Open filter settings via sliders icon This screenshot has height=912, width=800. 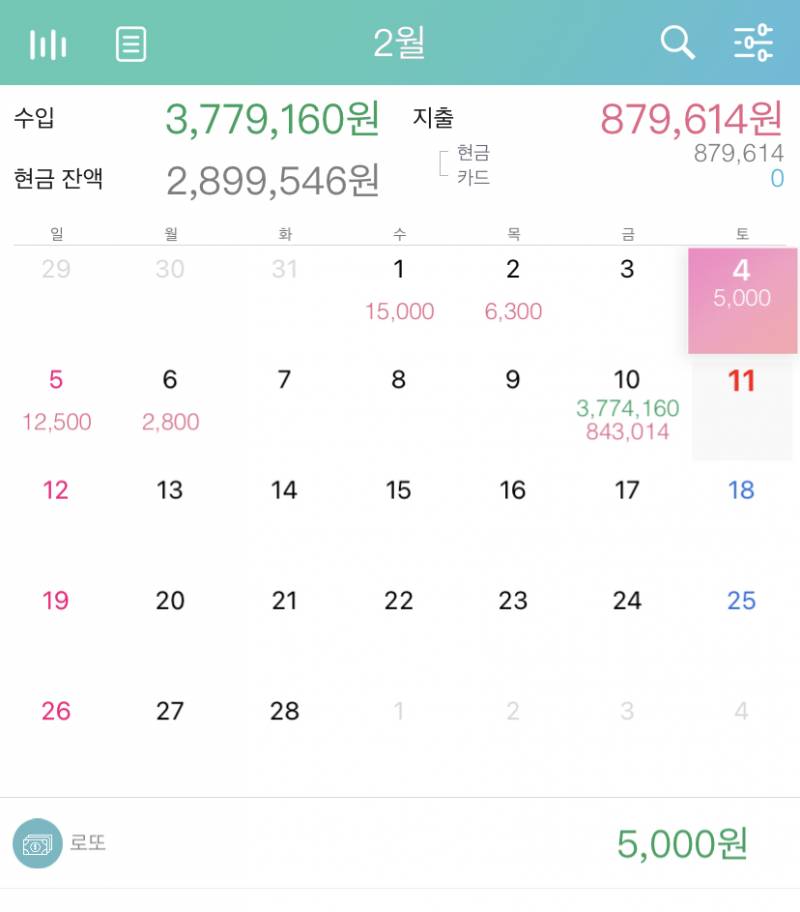click(751, 43)
